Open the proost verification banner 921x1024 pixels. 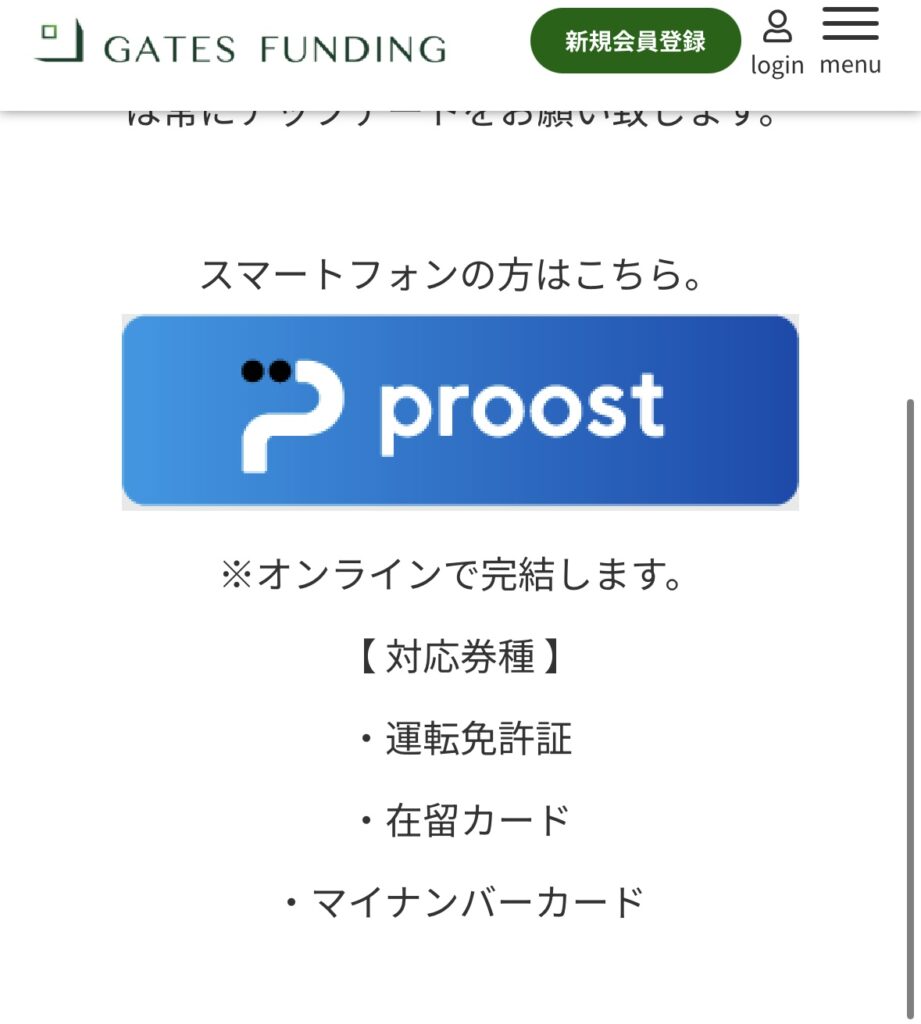point(460,411)
